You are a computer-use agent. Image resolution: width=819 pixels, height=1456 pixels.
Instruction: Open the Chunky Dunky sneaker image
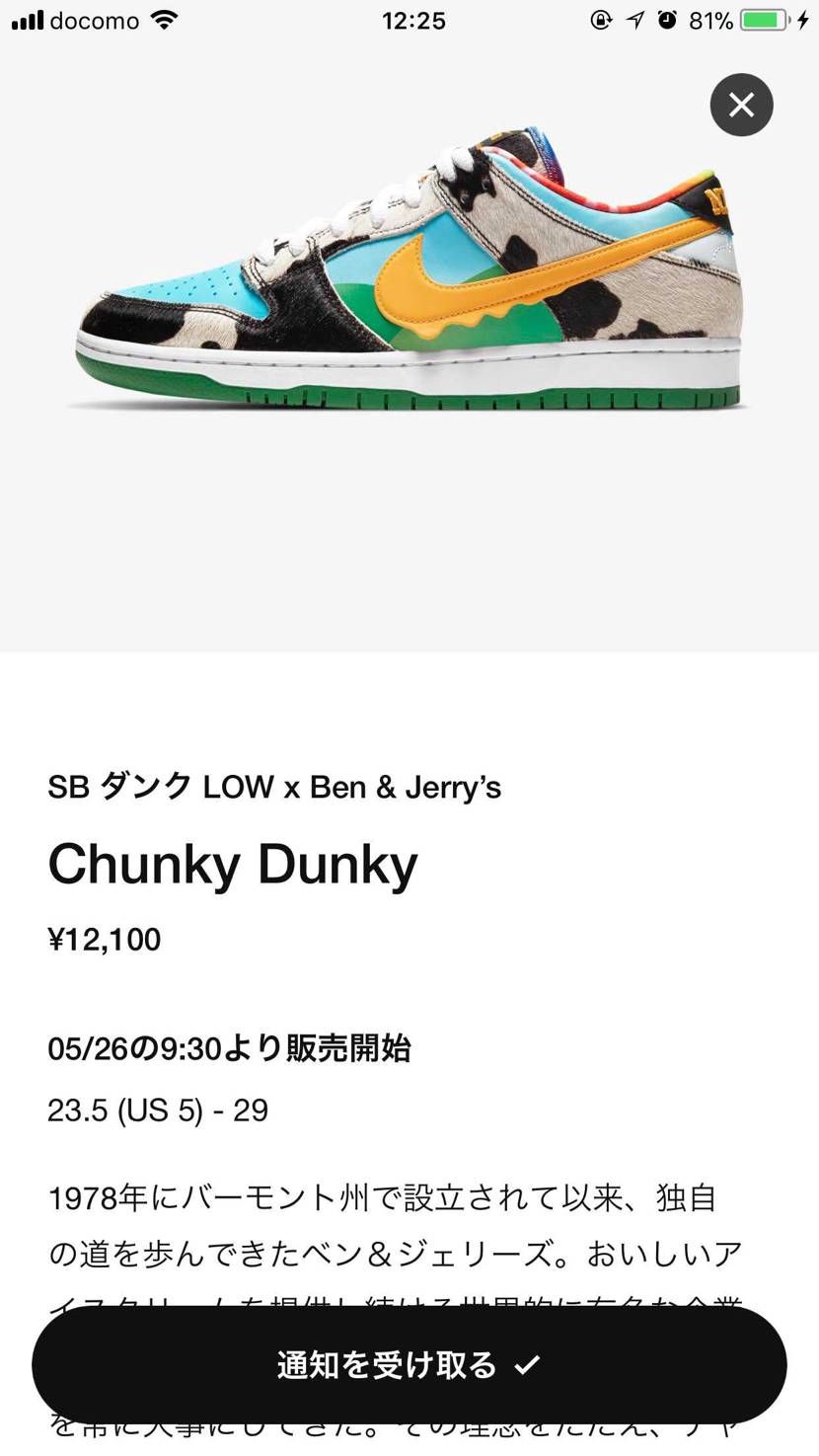409,271
